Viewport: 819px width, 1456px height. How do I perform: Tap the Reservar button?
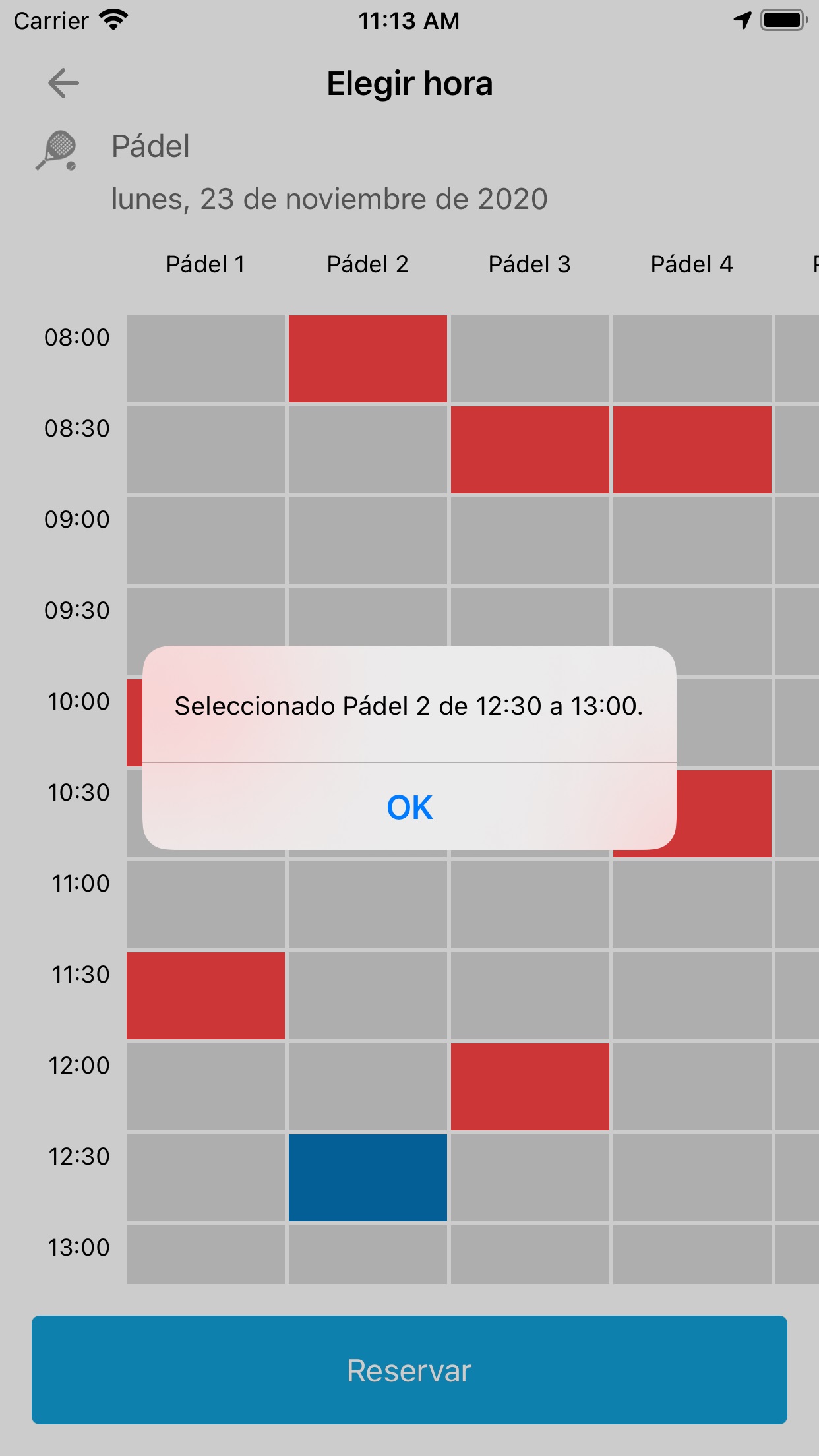point(409,1370)
